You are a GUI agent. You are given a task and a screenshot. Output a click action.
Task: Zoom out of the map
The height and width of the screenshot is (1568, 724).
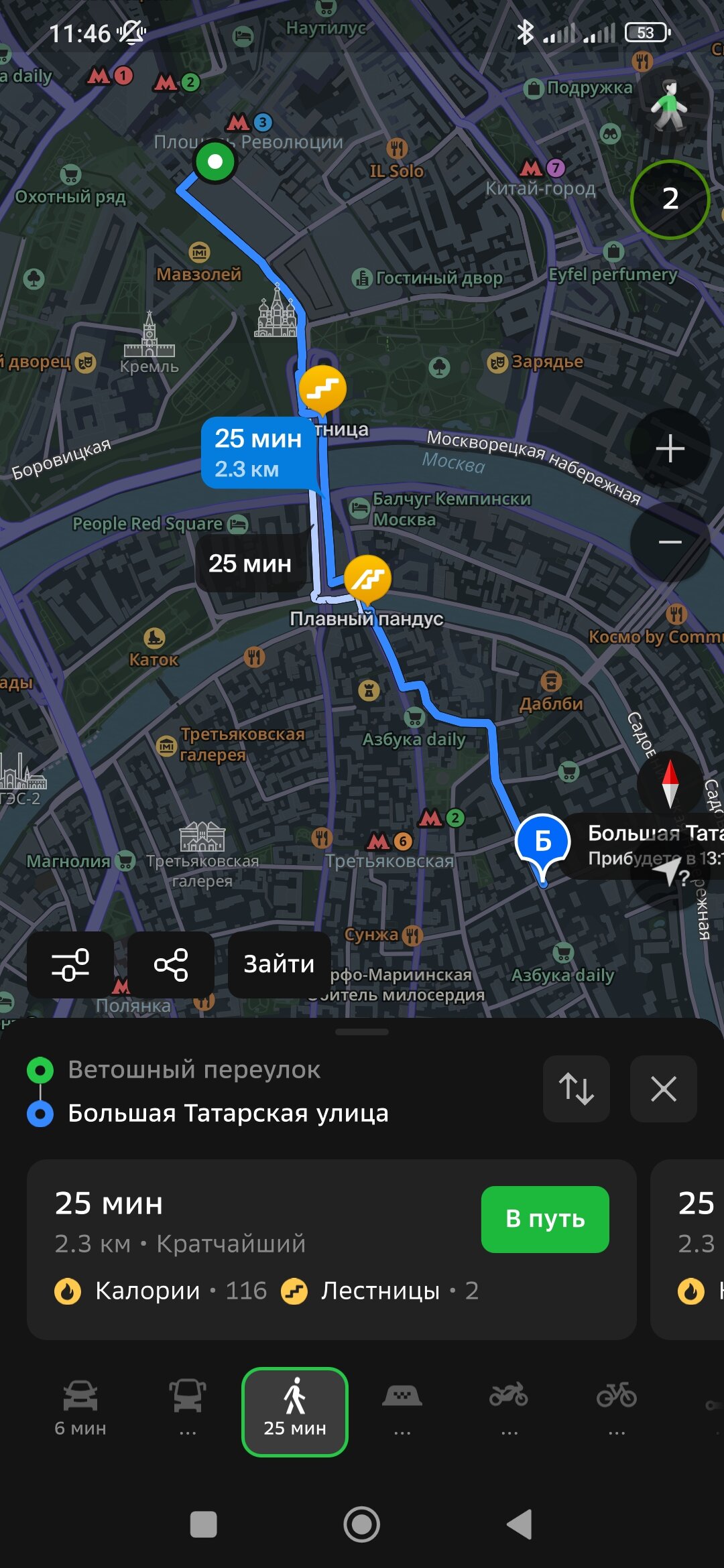pos(670,542)
